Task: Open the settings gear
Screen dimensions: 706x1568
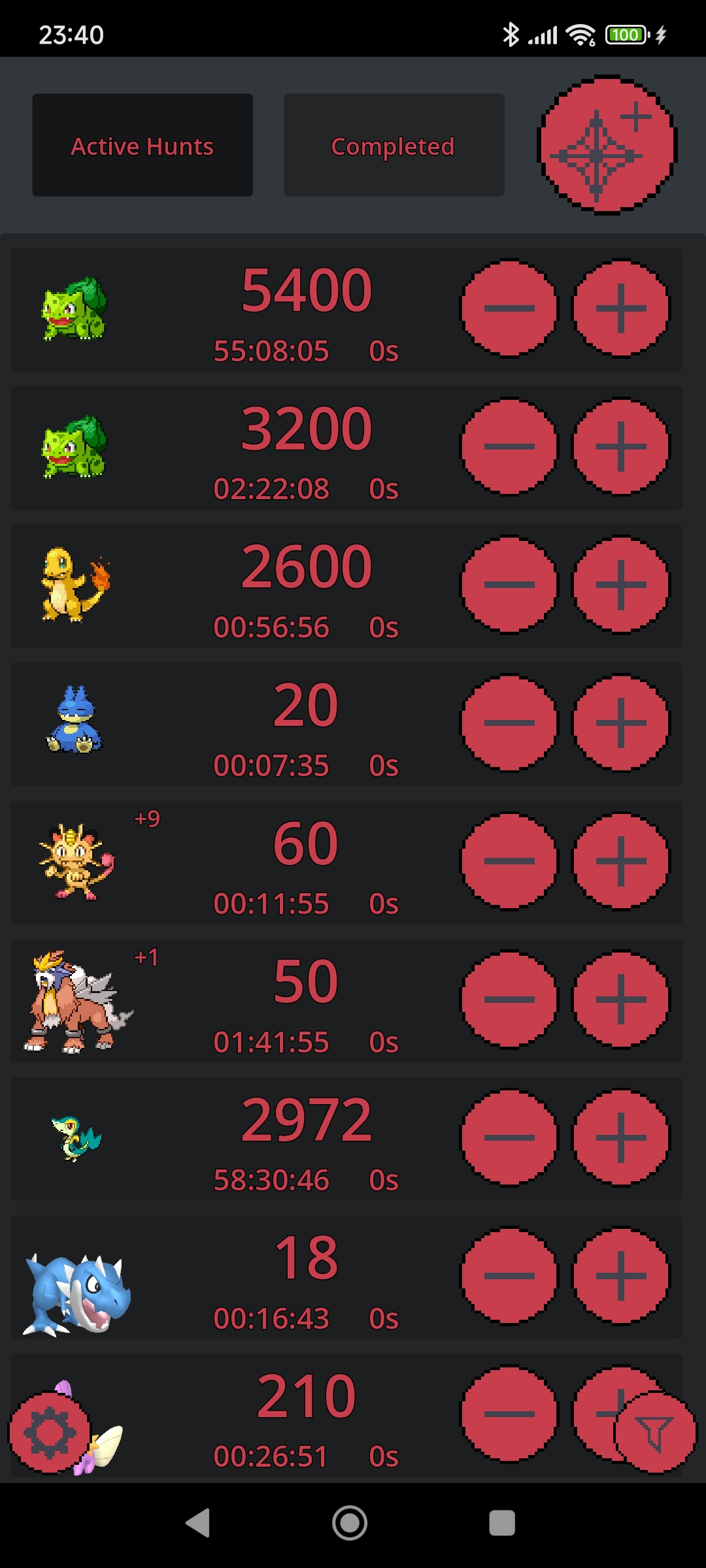Action: point(50,1433)
